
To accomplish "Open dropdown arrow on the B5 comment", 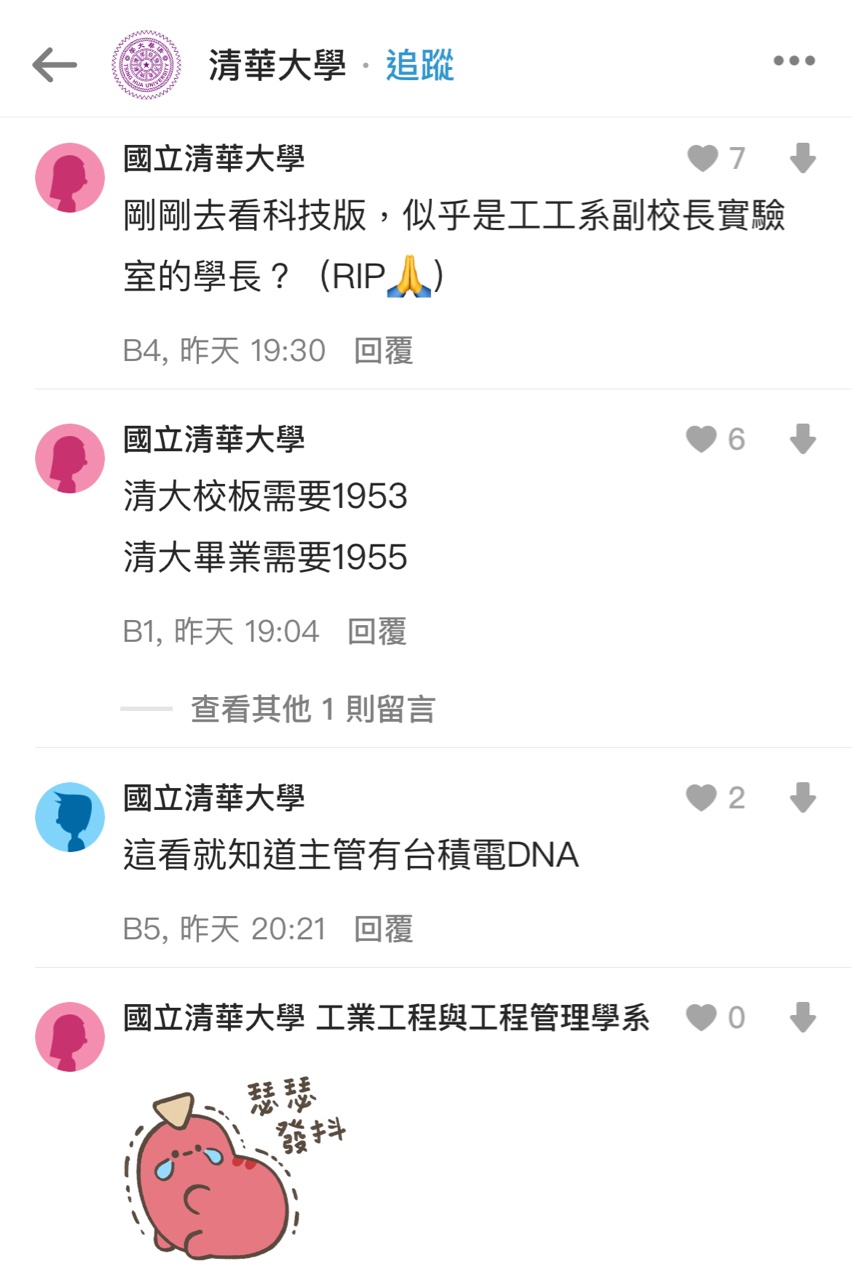I will 802,797.
